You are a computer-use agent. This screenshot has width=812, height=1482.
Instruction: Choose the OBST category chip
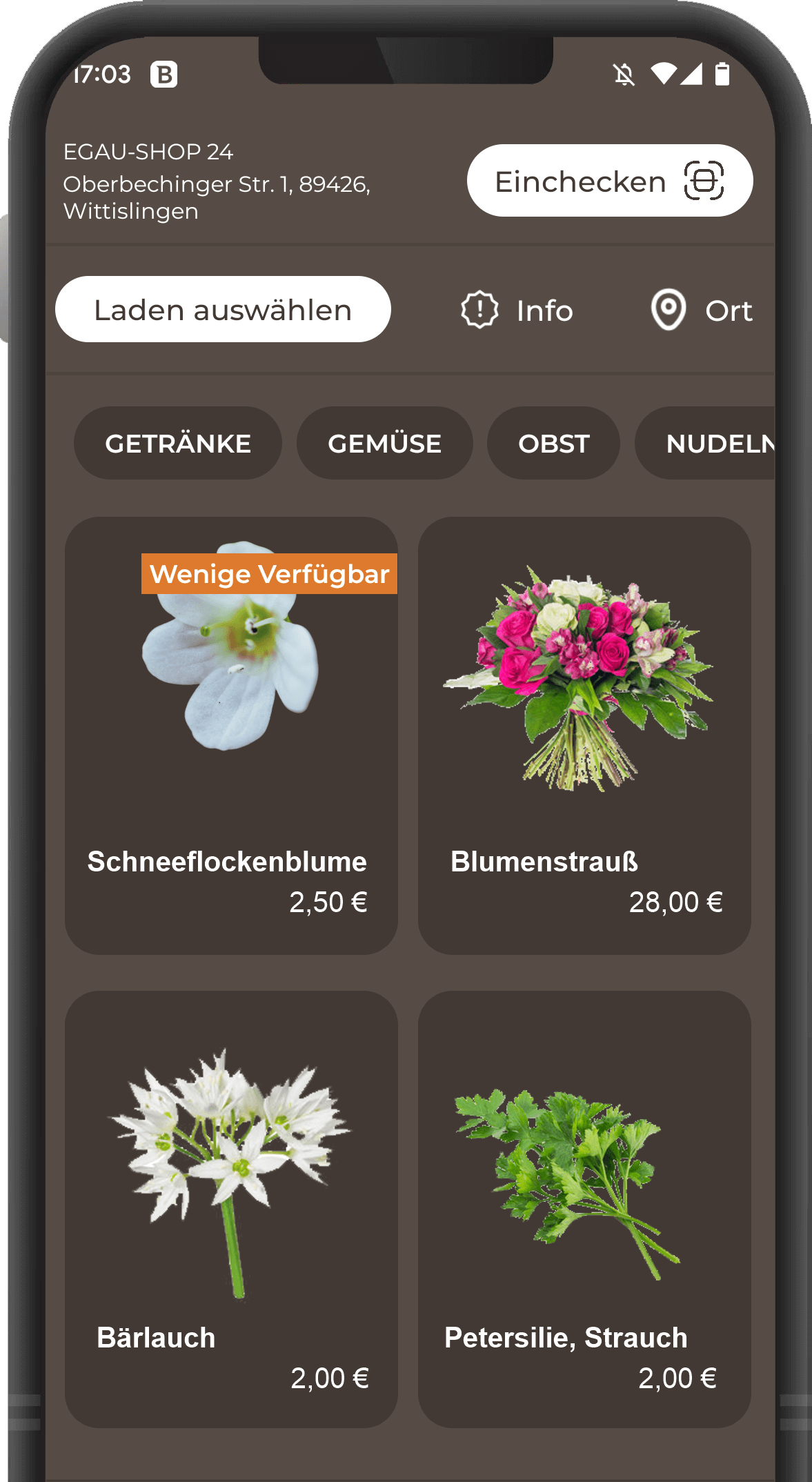[x=553, y=443]
